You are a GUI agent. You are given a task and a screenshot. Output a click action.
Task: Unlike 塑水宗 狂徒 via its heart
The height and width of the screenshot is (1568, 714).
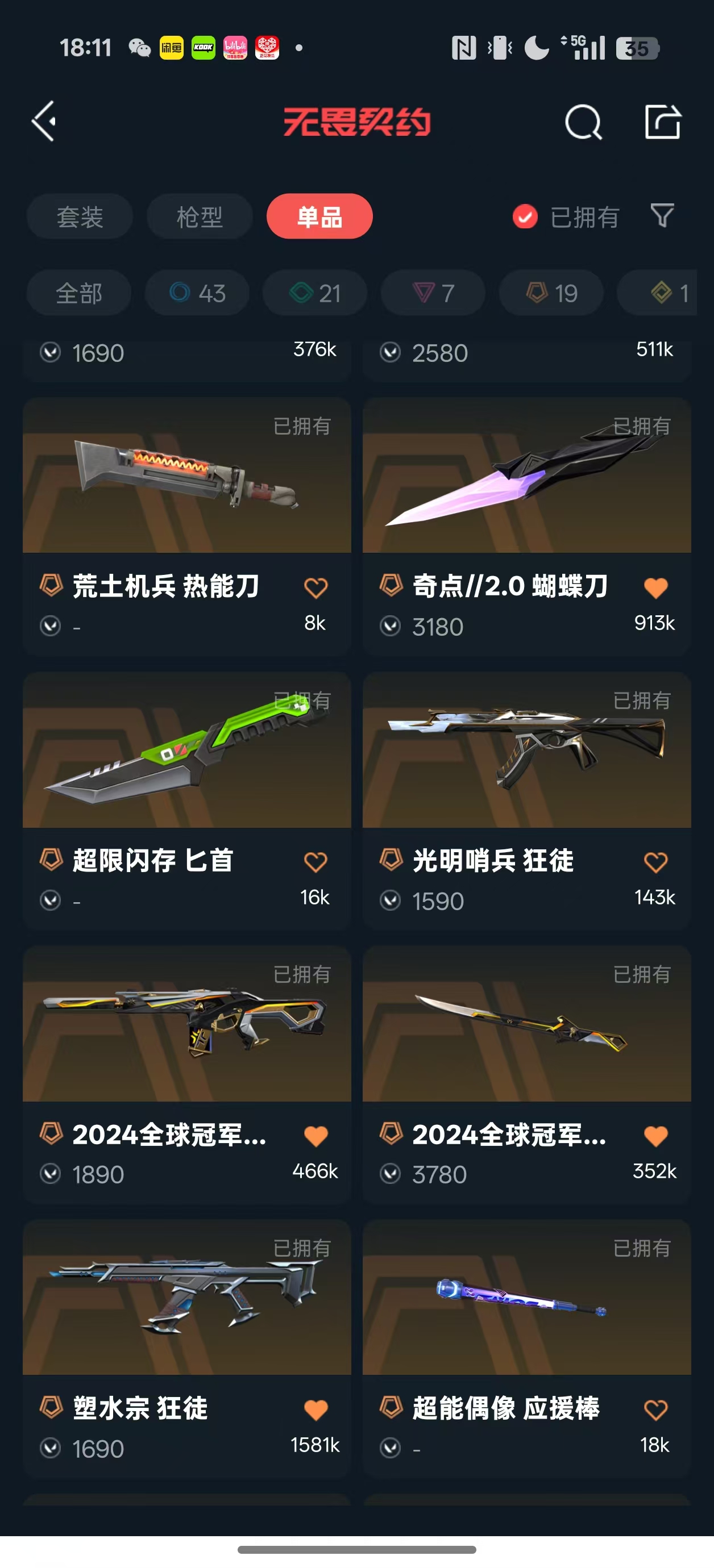tap(316, 1409)
